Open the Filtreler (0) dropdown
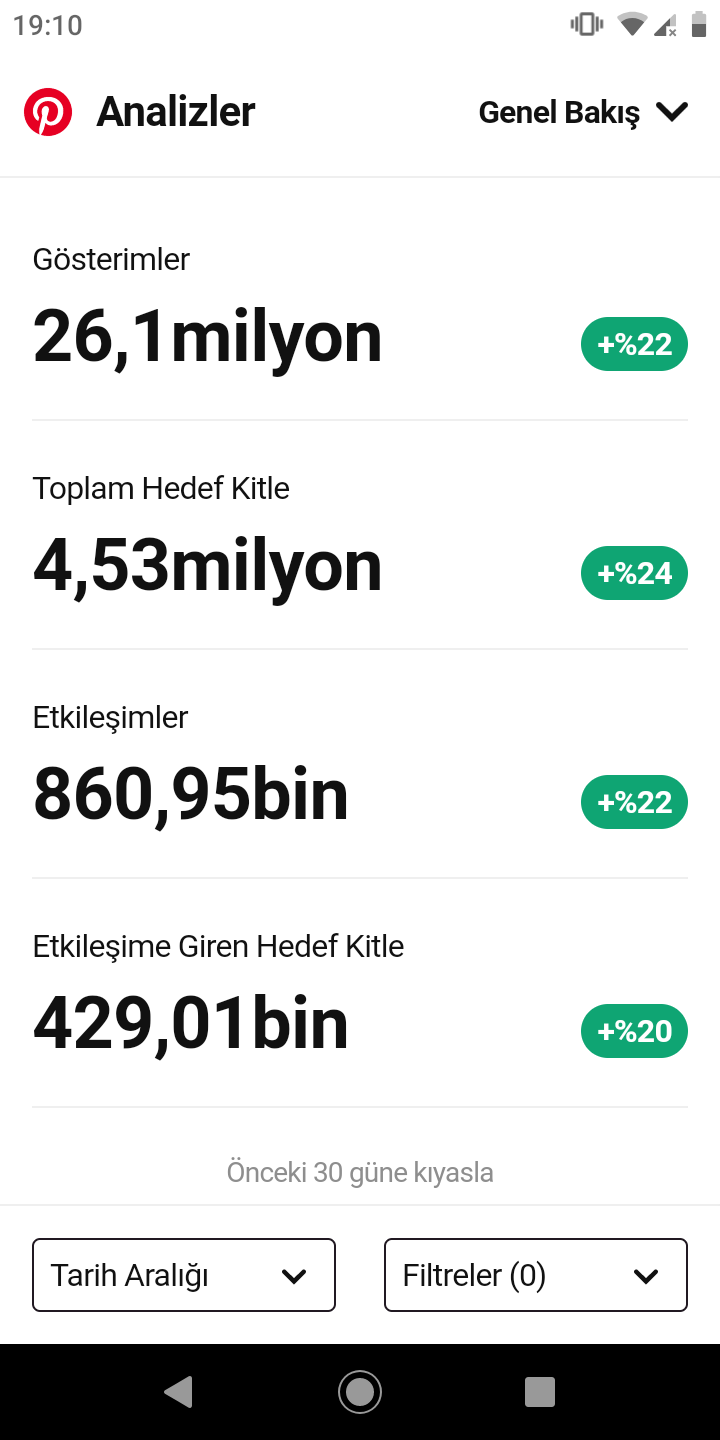The height and width of the screenshot is (1440, 720). [536, 1275]
